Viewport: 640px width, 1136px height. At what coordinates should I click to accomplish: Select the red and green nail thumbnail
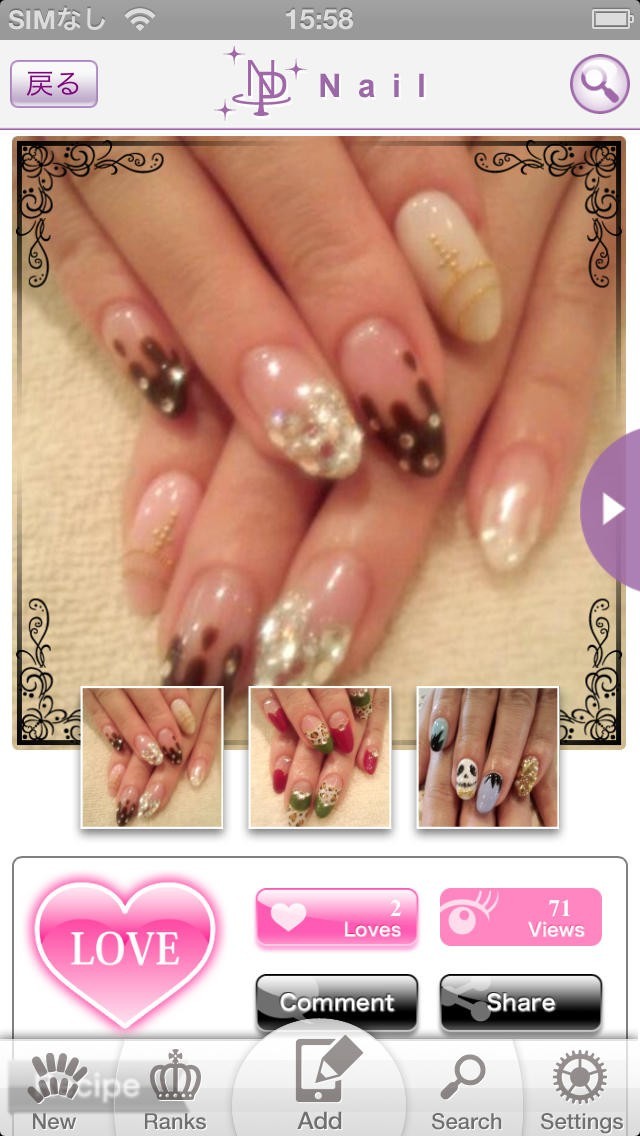click(x=320, y=757)
